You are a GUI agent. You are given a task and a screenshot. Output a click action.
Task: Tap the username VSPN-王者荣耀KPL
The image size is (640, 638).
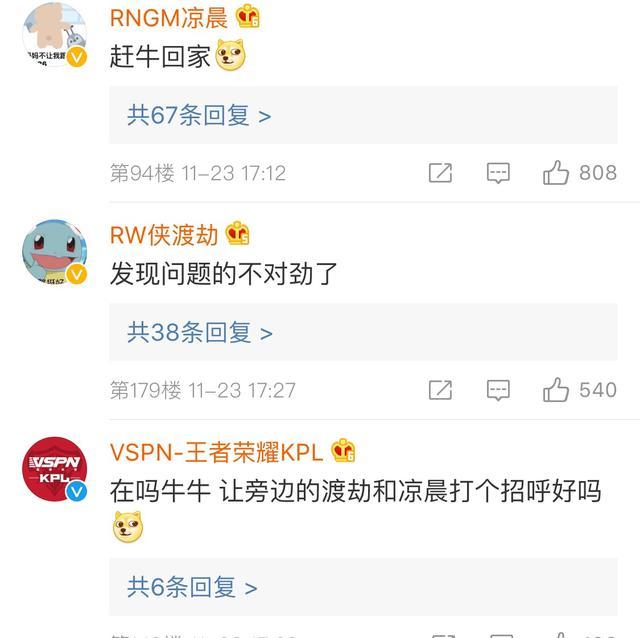click(x=216, y=453)
